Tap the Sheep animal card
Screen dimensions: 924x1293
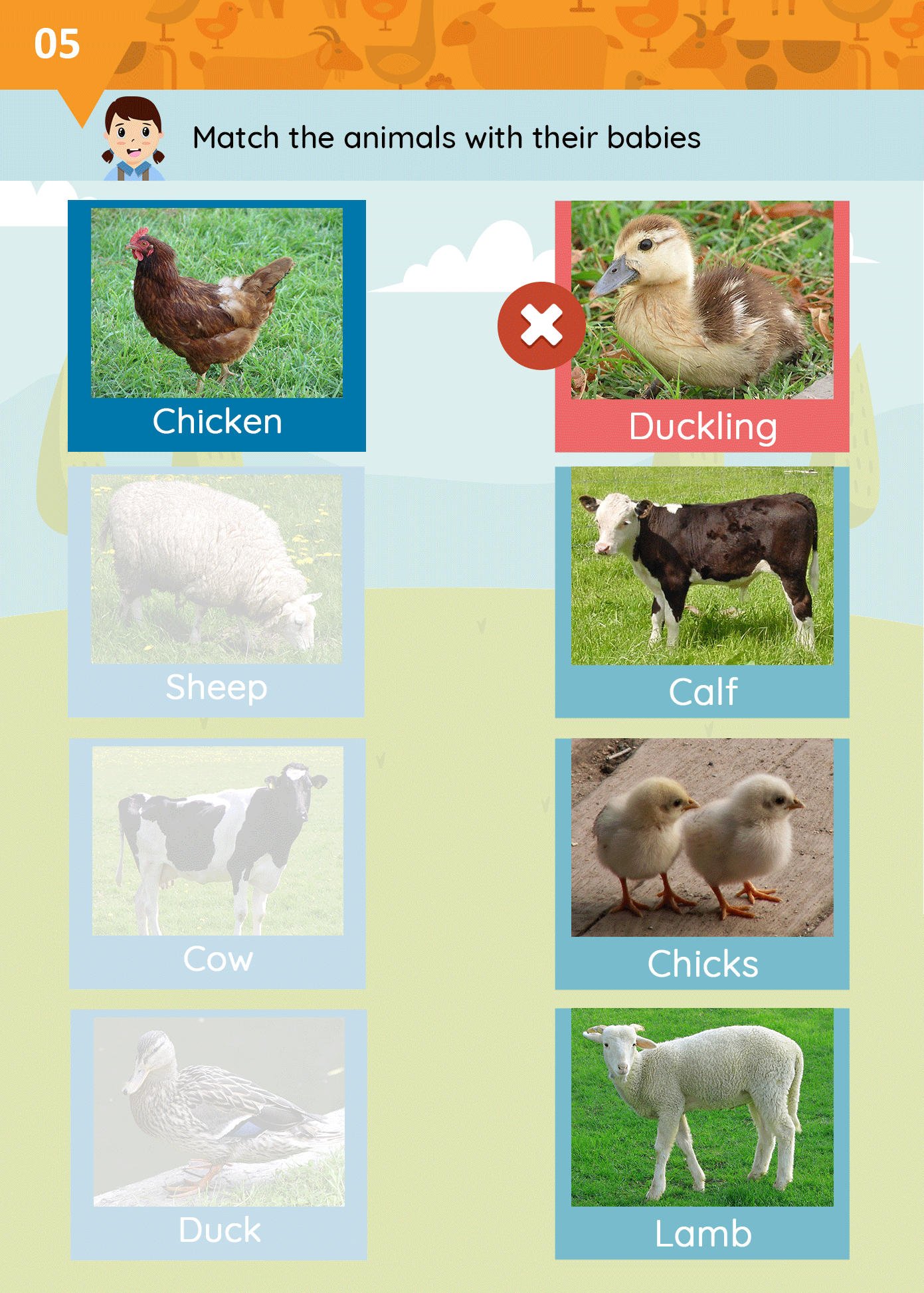click(217, 591)
